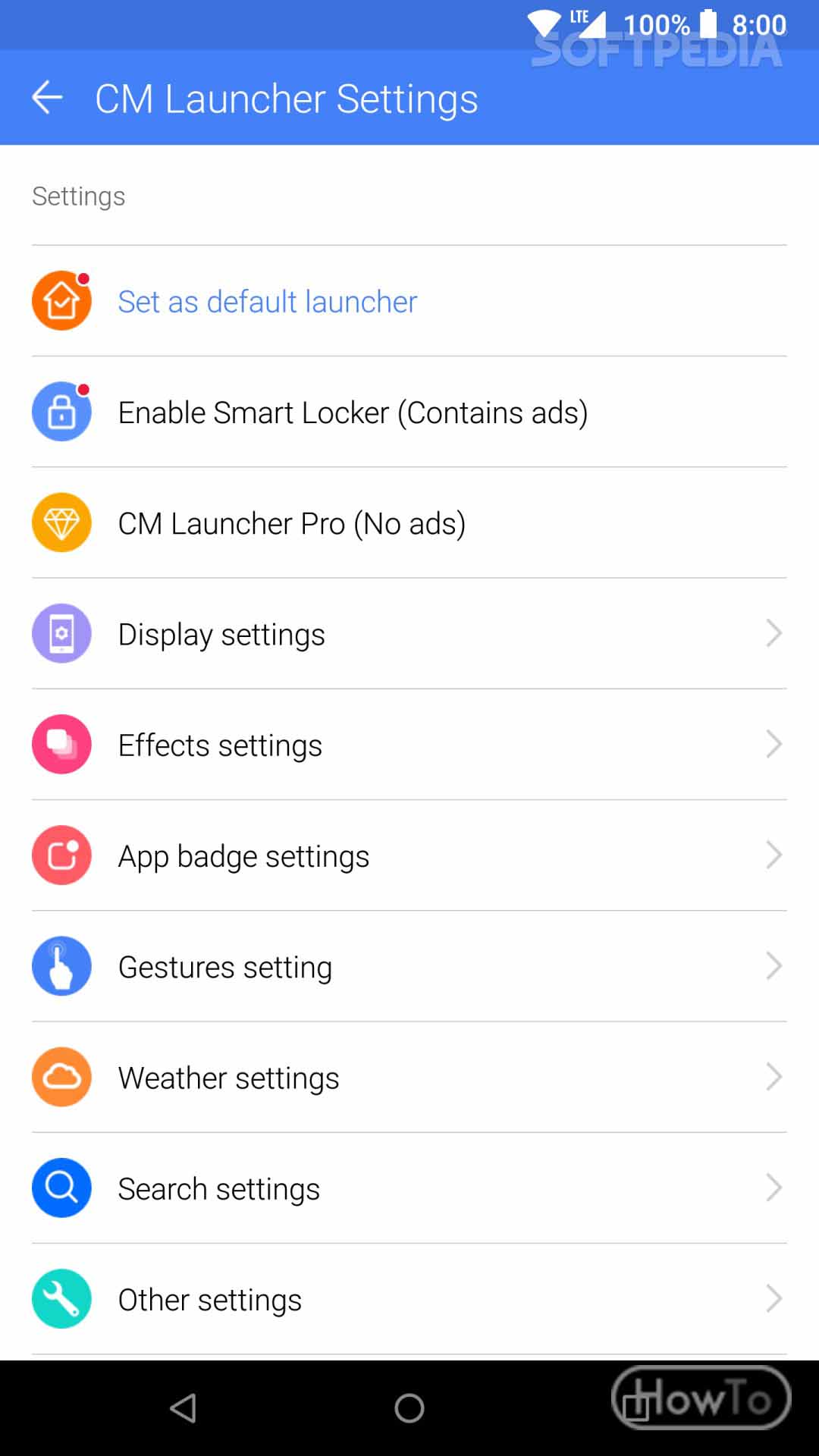Tap the system home button
This screenshot has width=819, height=1456.
click(409, 1407)
